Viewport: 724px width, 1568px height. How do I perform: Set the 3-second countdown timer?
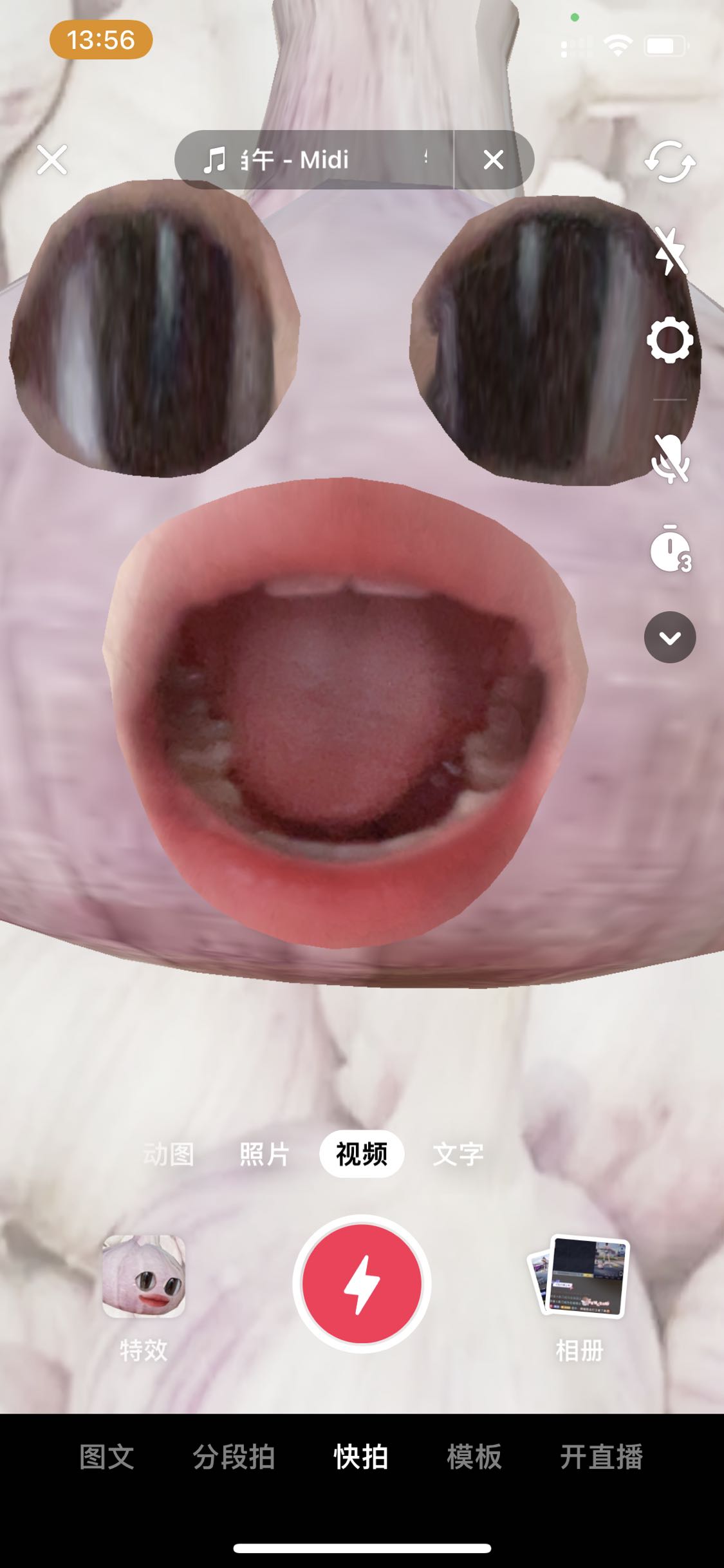tap(670, 548)
